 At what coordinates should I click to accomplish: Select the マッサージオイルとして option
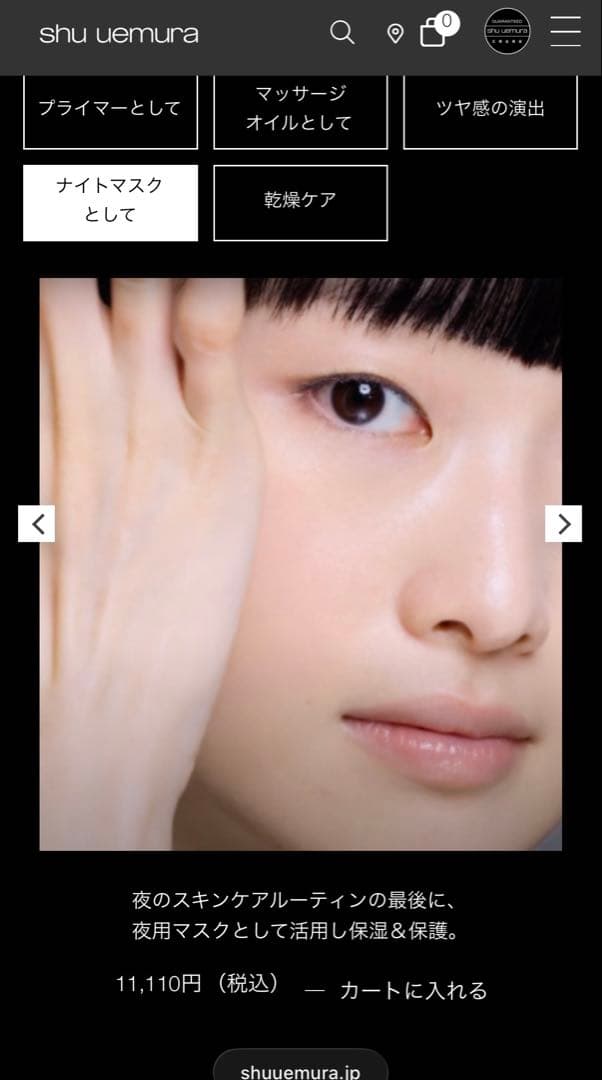pos(300,108)
